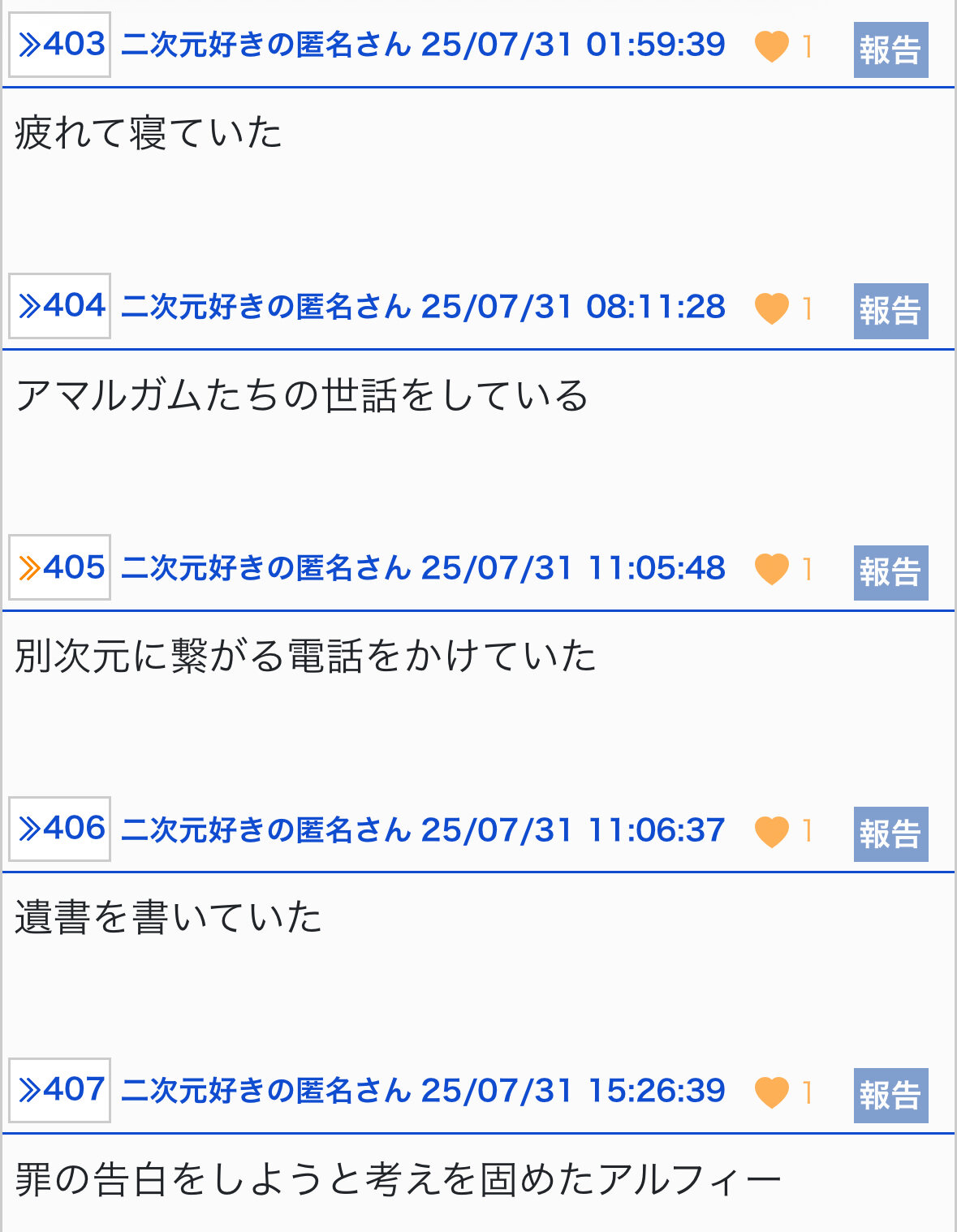
Task: Like post 405 with the heart
Action: tap(771, 569)
